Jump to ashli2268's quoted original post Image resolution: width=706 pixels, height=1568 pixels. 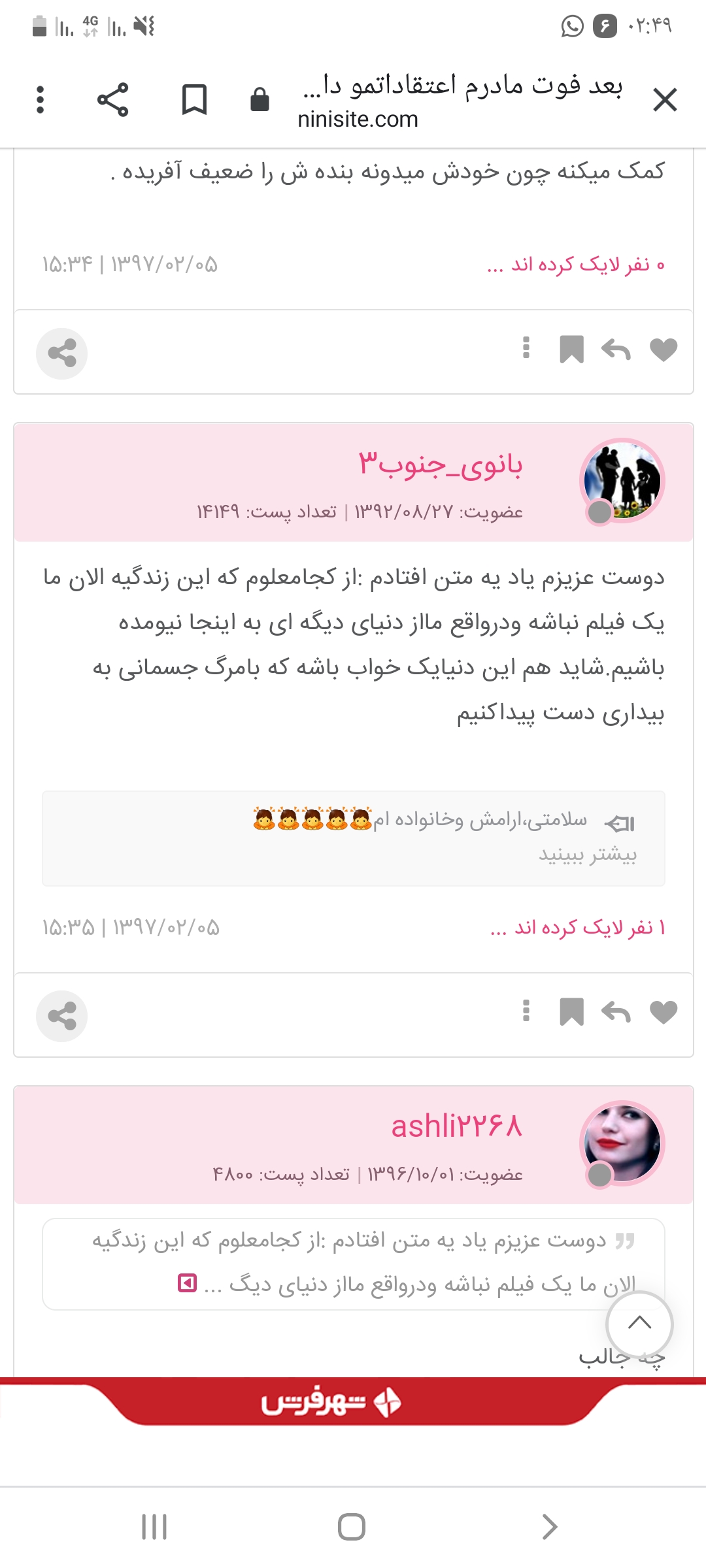pos(188,1283)
